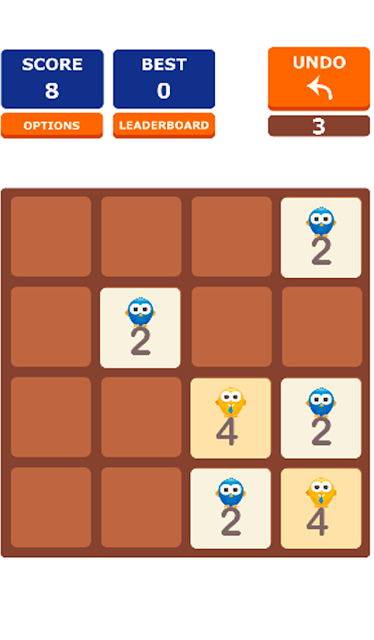The image size is (374, 640).
Task: Open the Options menu
Action: (52, 125)
